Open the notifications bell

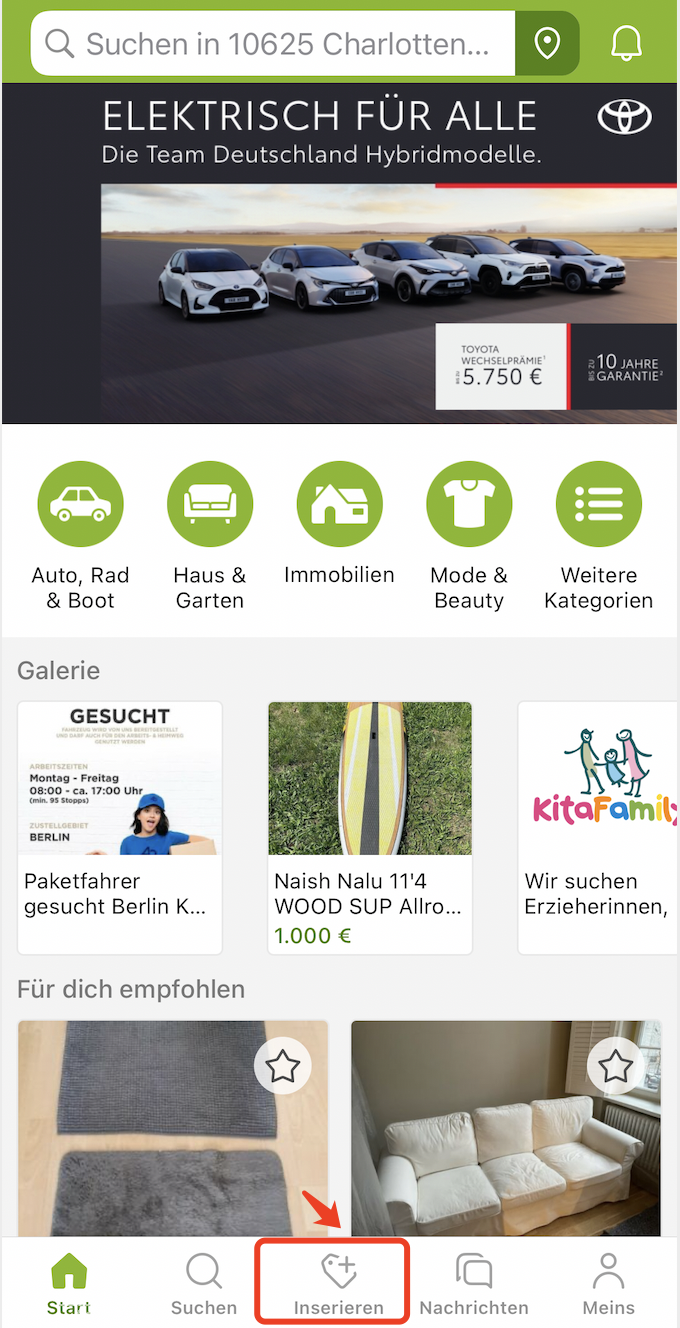pyautogui.click(x=627, y=44)
